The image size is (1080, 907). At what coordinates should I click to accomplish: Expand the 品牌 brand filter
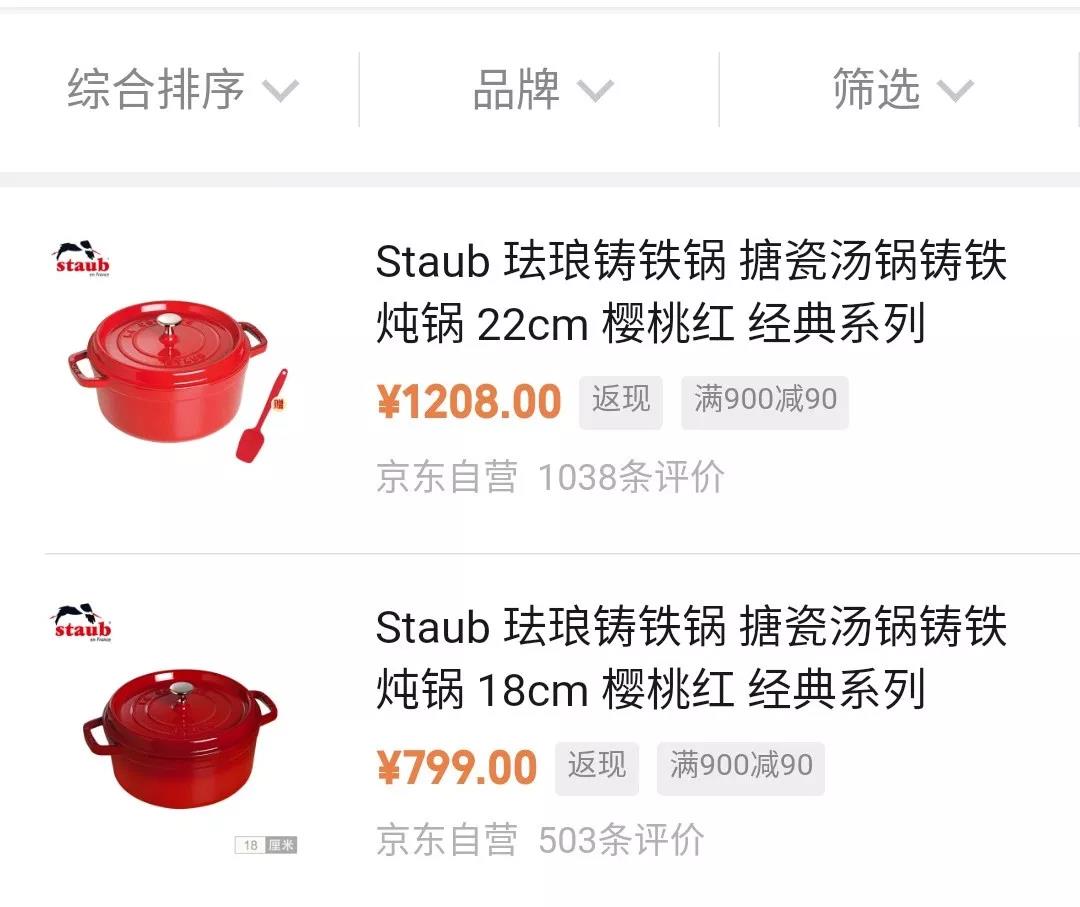tap(541, 90)
